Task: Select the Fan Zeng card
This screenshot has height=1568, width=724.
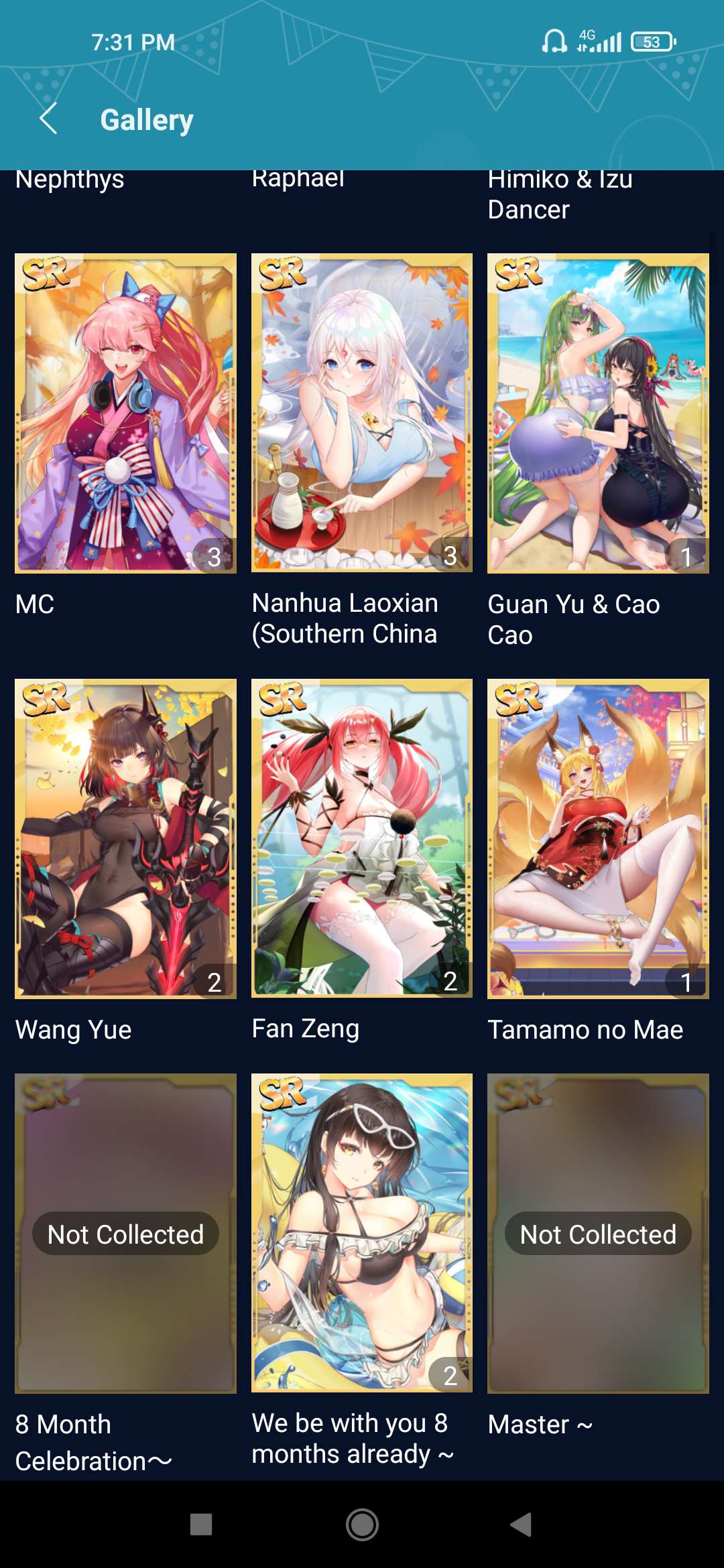Action: click(362, 838)
